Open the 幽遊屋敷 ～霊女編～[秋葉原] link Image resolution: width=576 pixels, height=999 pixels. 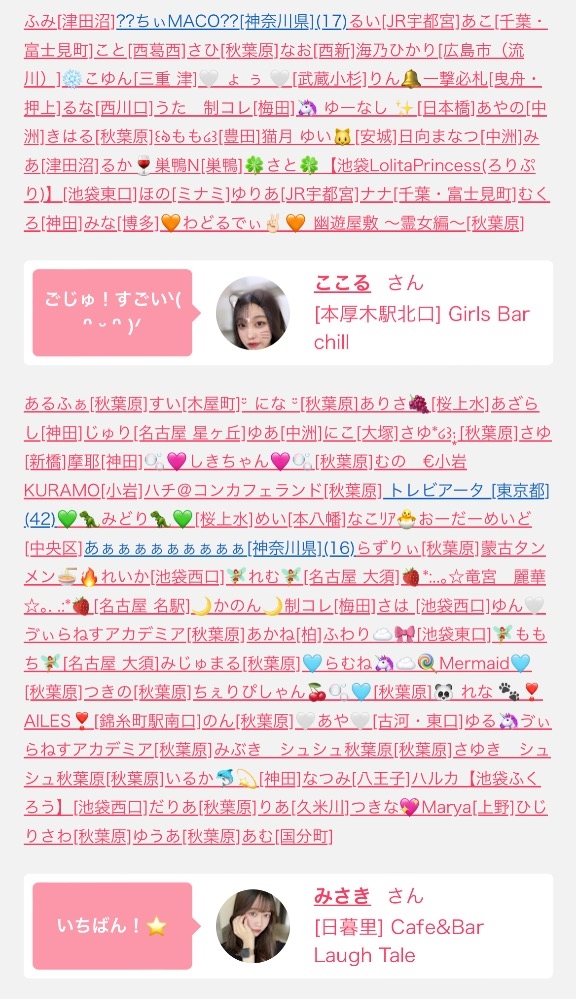(419, 223)
